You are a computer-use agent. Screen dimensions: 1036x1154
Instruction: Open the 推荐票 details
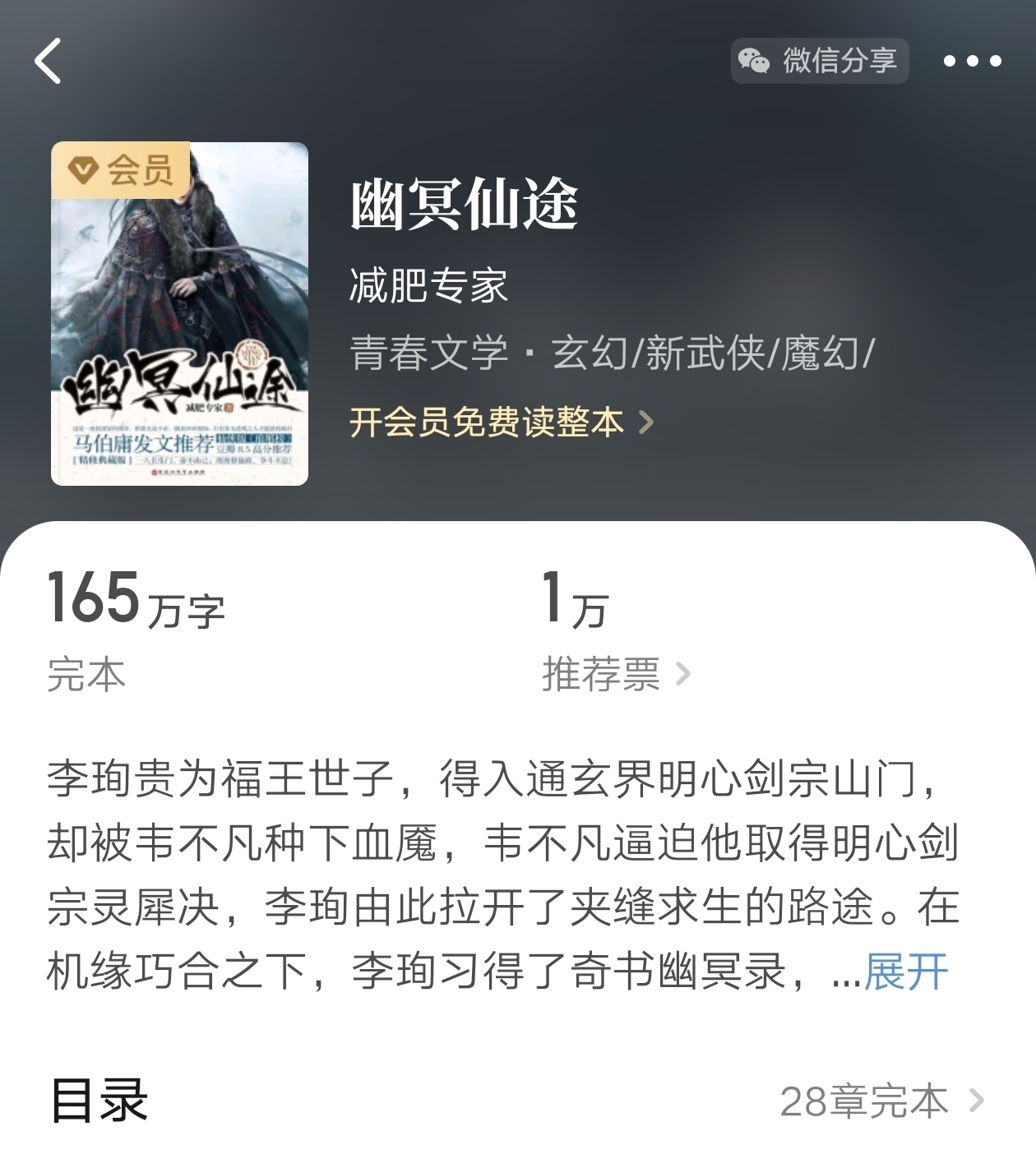coord(616,675)
